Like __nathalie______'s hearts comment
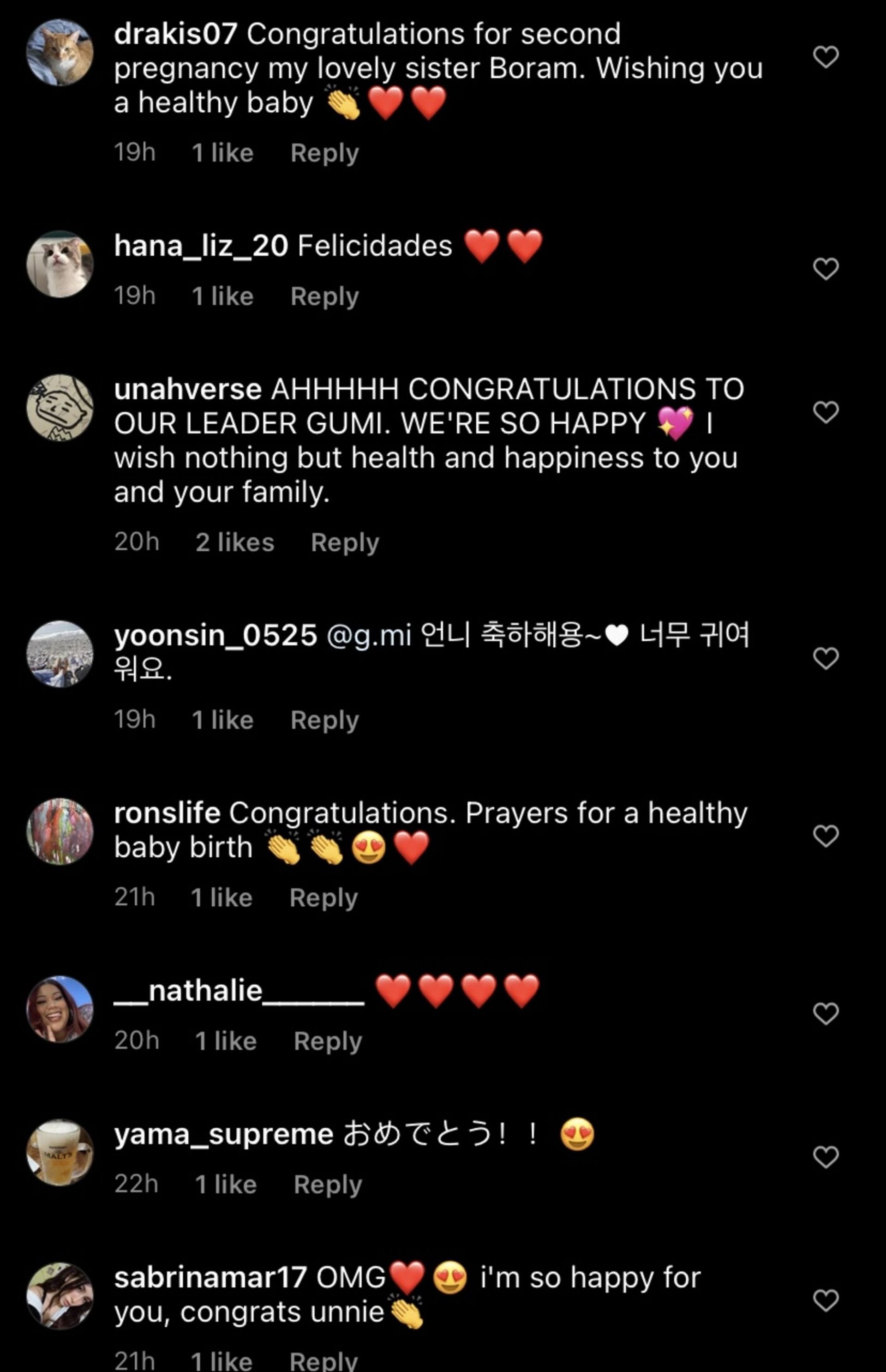 pyautogui.click(x=826, y=1013)
